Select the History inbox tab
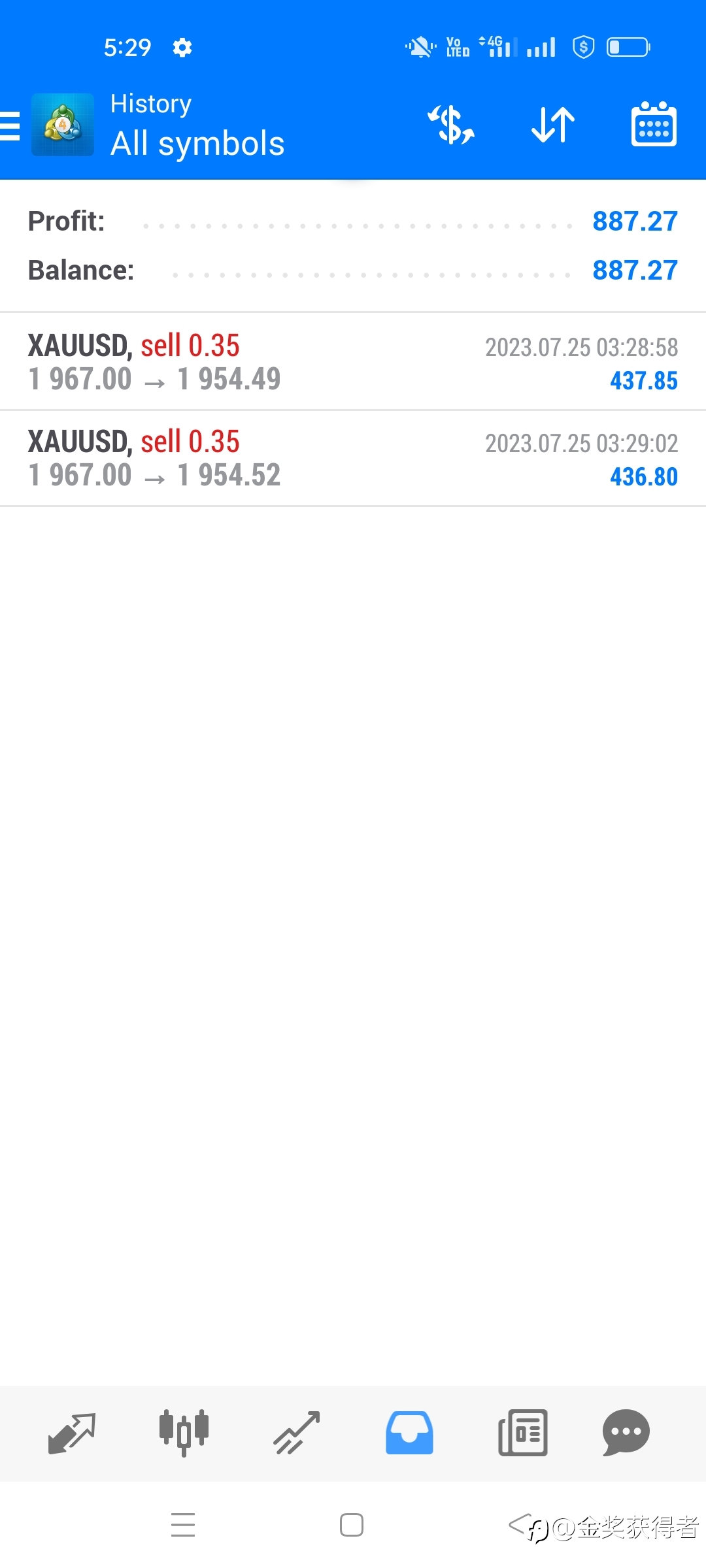The height and width of the screenshot is (1568, 706). pos(409,1433)
